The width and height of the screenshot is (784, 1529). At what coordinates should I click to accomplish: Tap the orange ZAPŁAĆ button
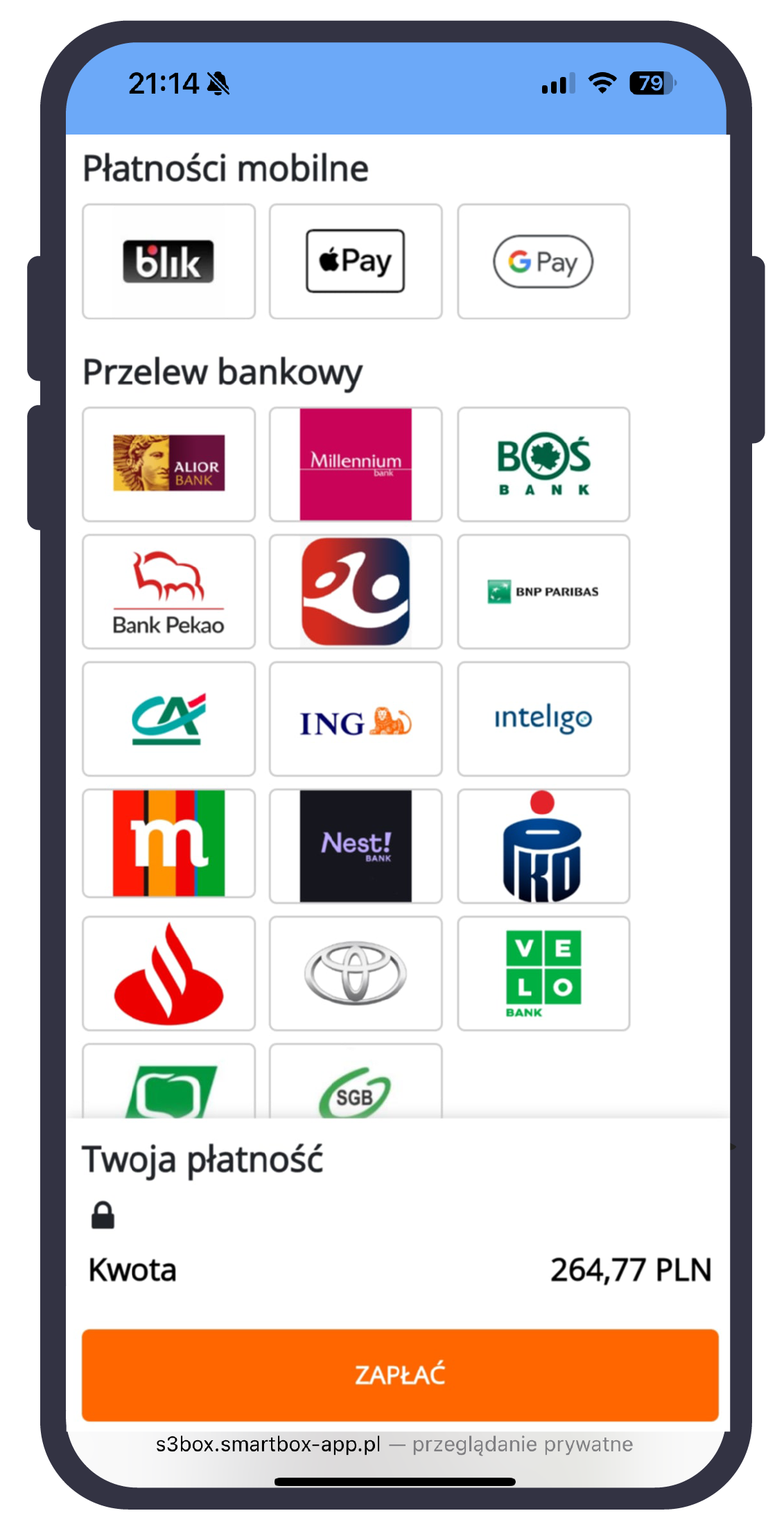coord(400,1374)
